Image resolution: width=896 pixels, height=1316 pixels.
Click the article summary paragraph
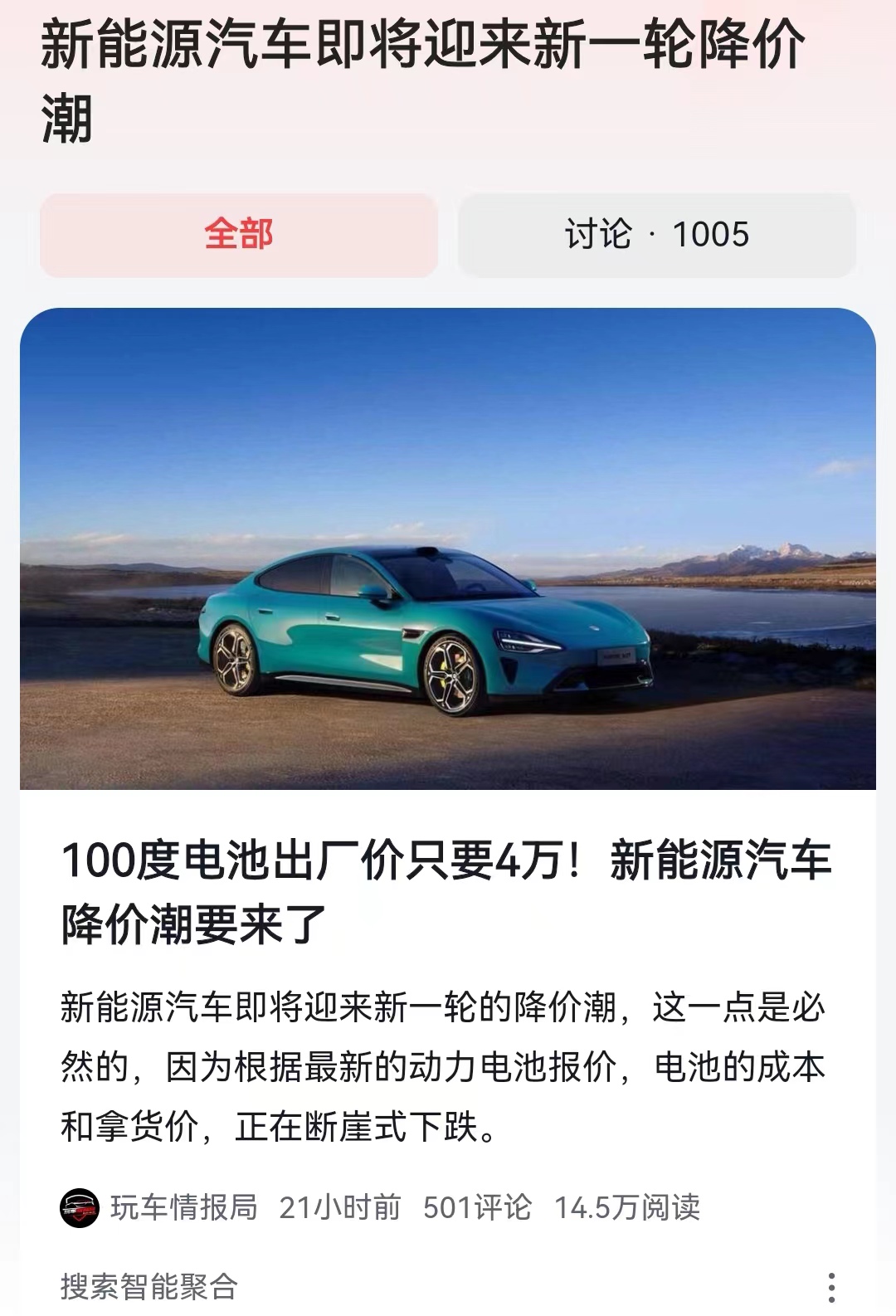click(x=448, y=1062)
